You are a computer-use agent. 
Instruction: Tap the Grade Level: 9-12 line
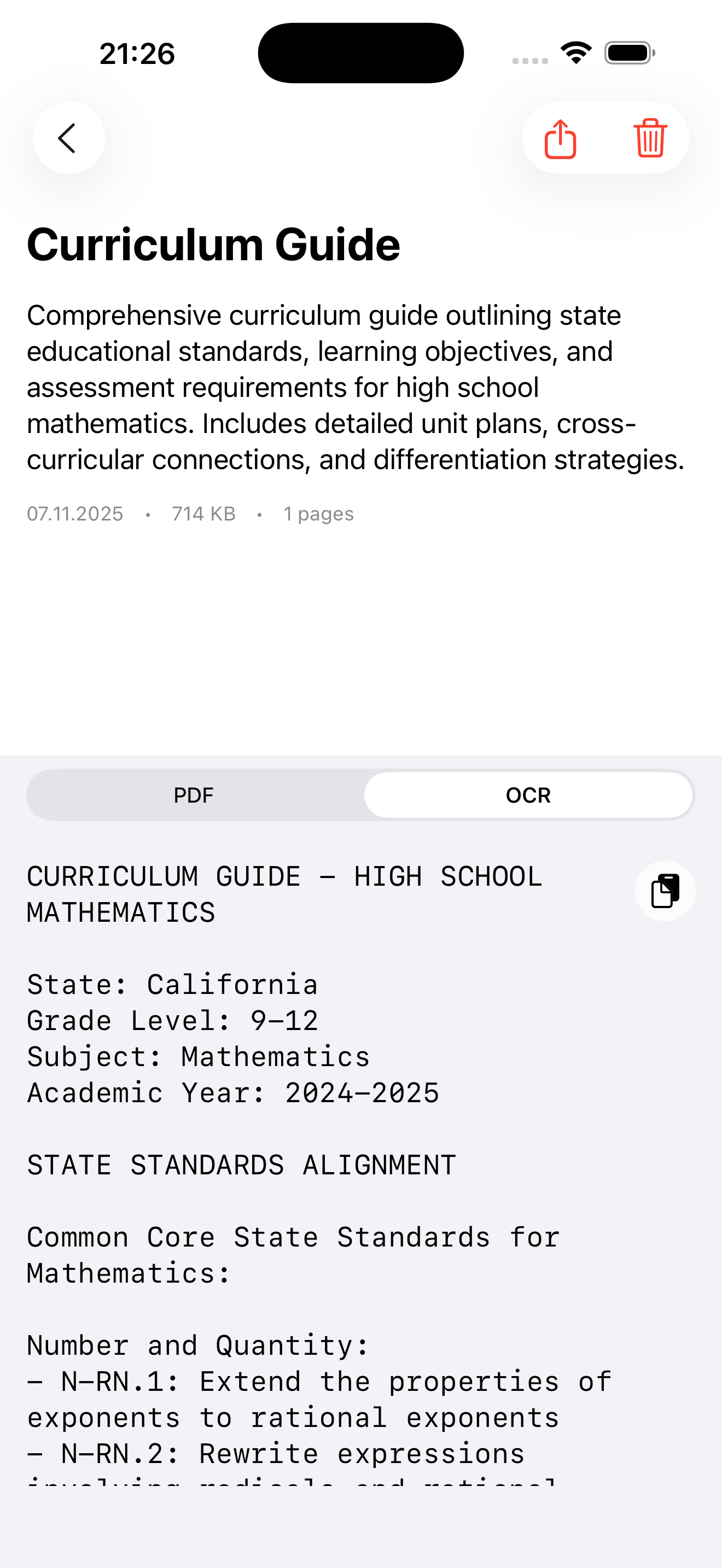(172, 1020)
